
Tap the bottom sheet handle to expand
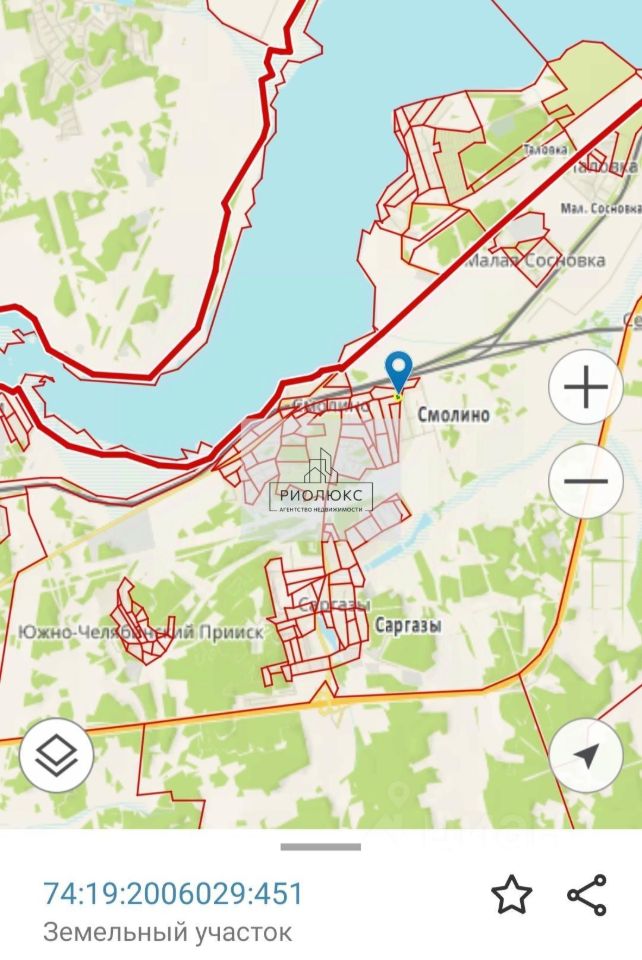[320, 847]
